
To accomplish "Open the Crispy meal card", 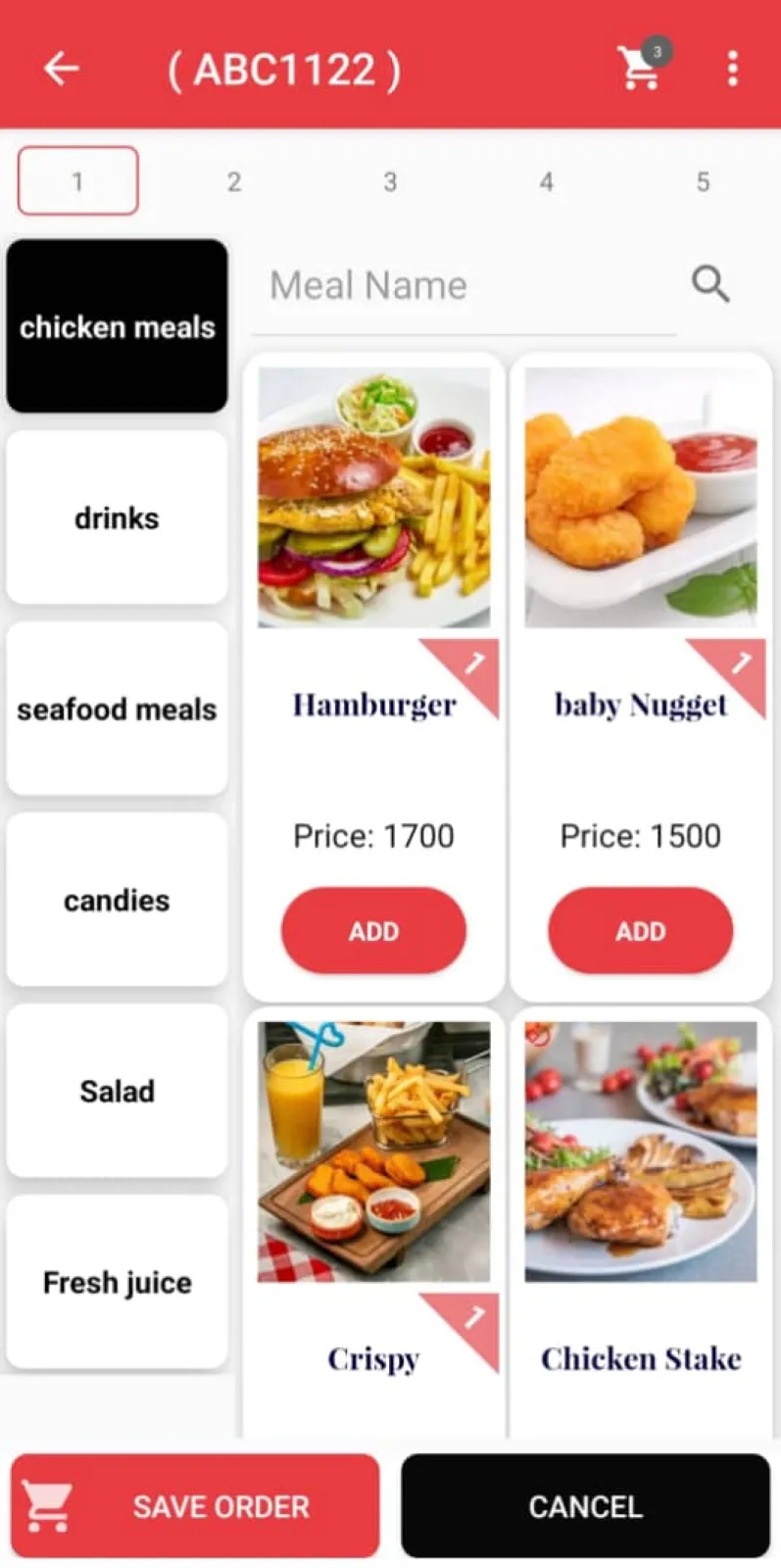I will point(373,1225).
